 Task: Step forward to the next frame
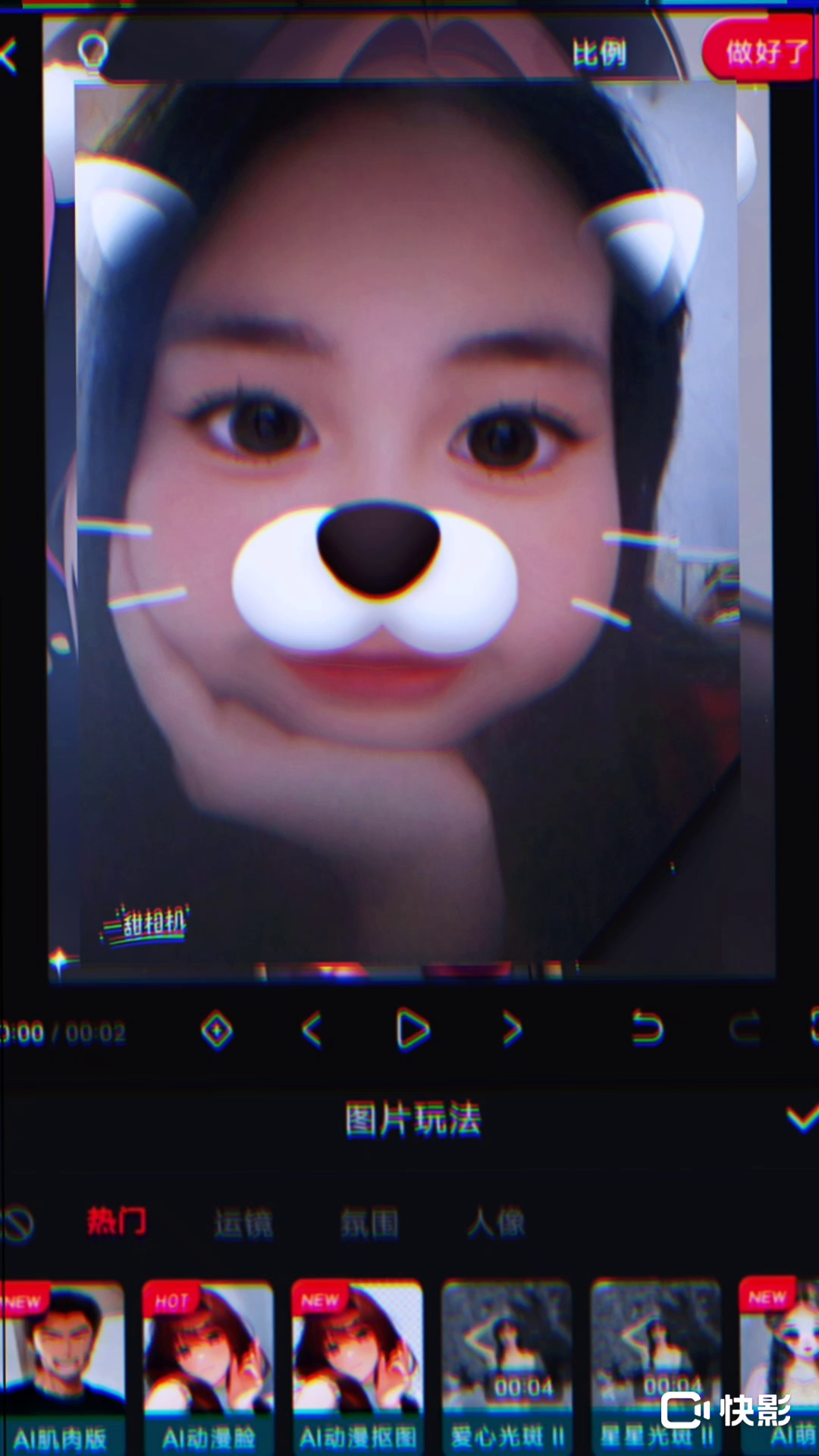pos(513,1031)
